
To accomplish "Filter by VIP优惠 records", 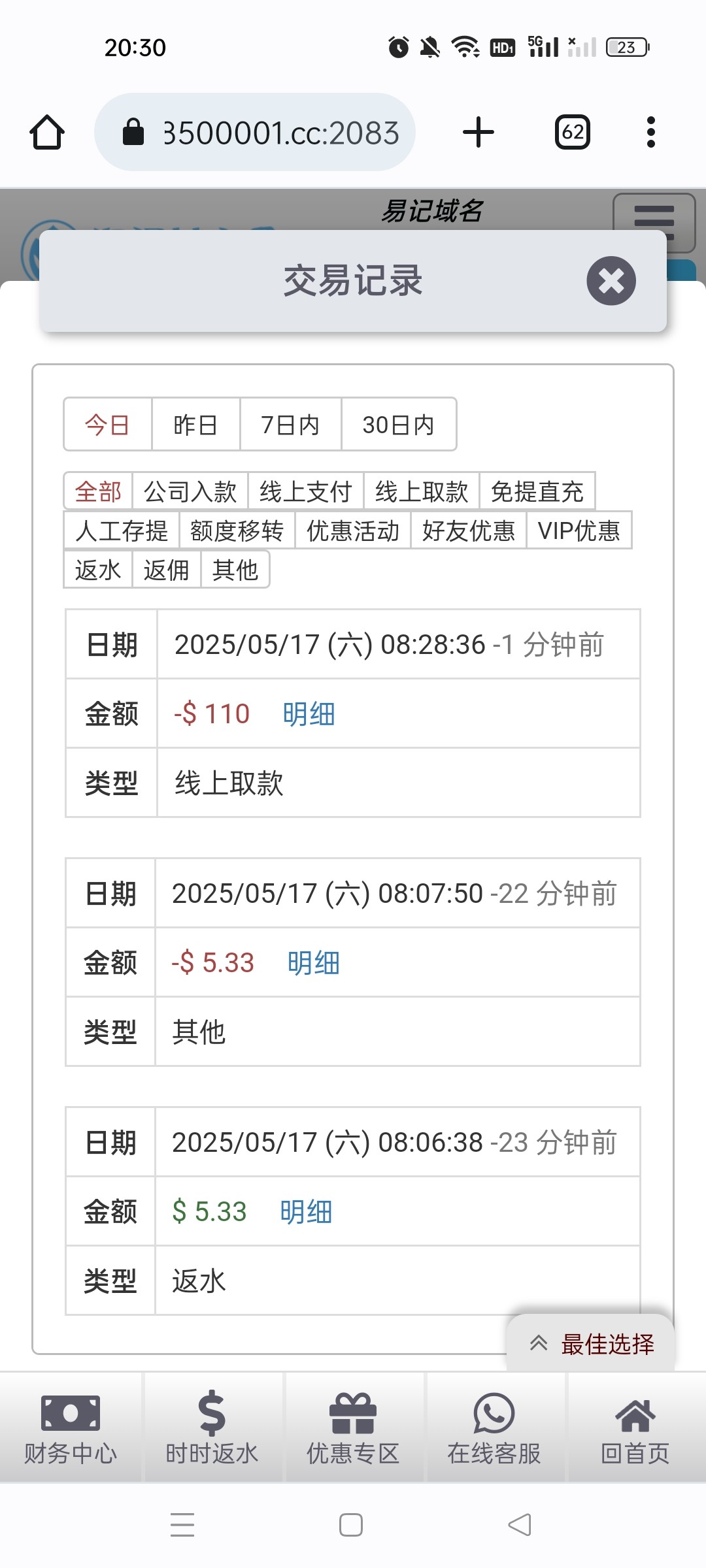I will (579, 531).
